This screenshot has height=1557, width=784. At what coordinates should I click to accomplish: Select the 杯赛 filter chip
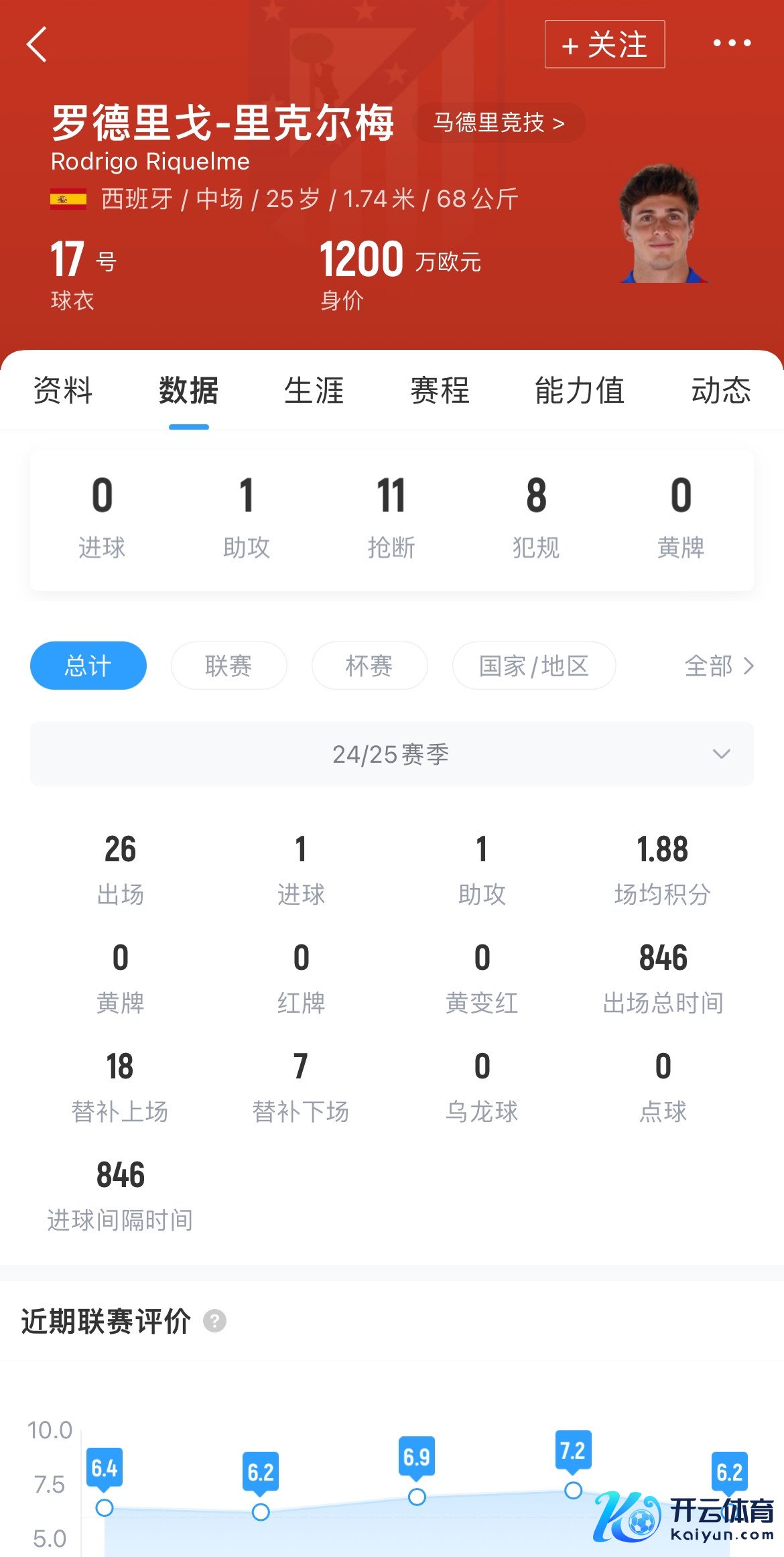coord(369,666)
